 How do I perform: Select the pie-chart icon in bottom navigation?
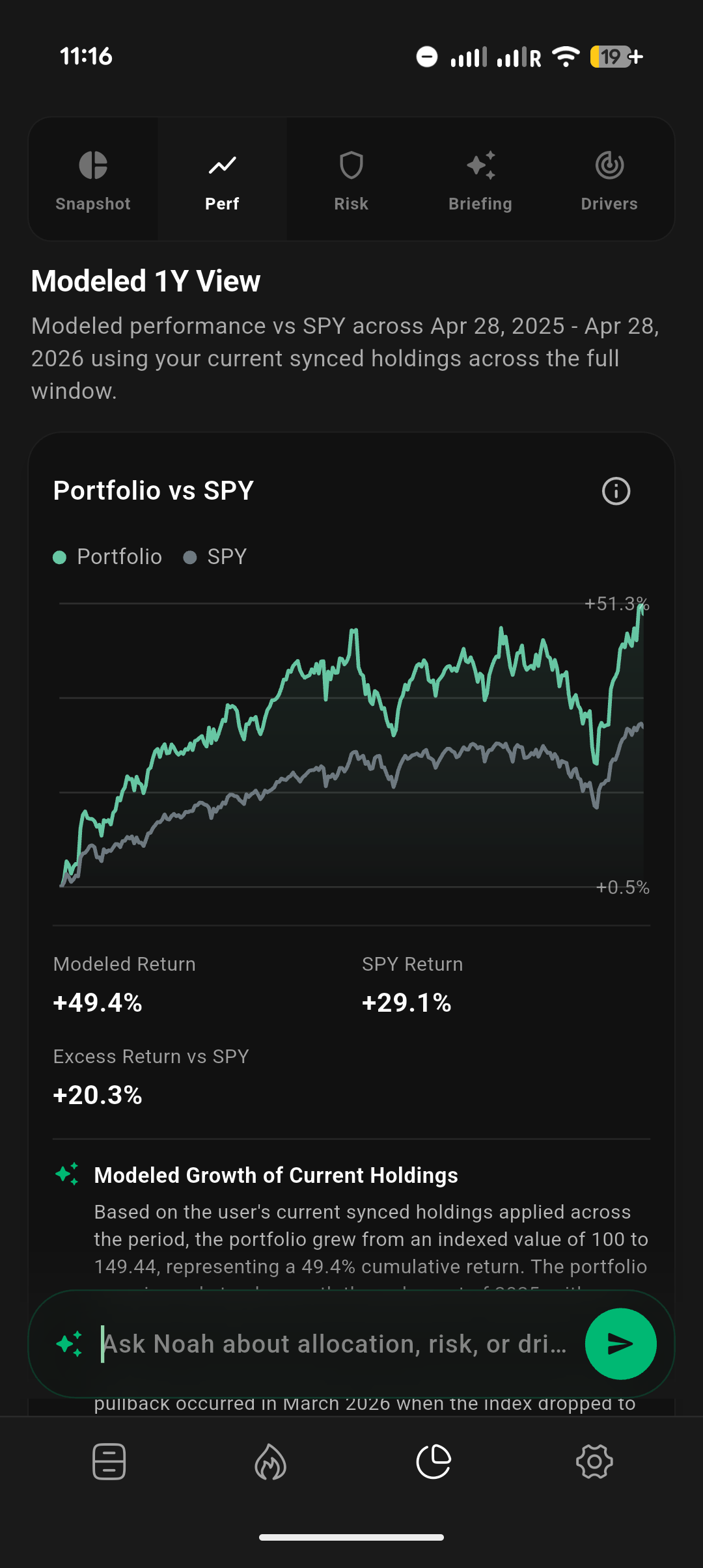point(434,1463)
